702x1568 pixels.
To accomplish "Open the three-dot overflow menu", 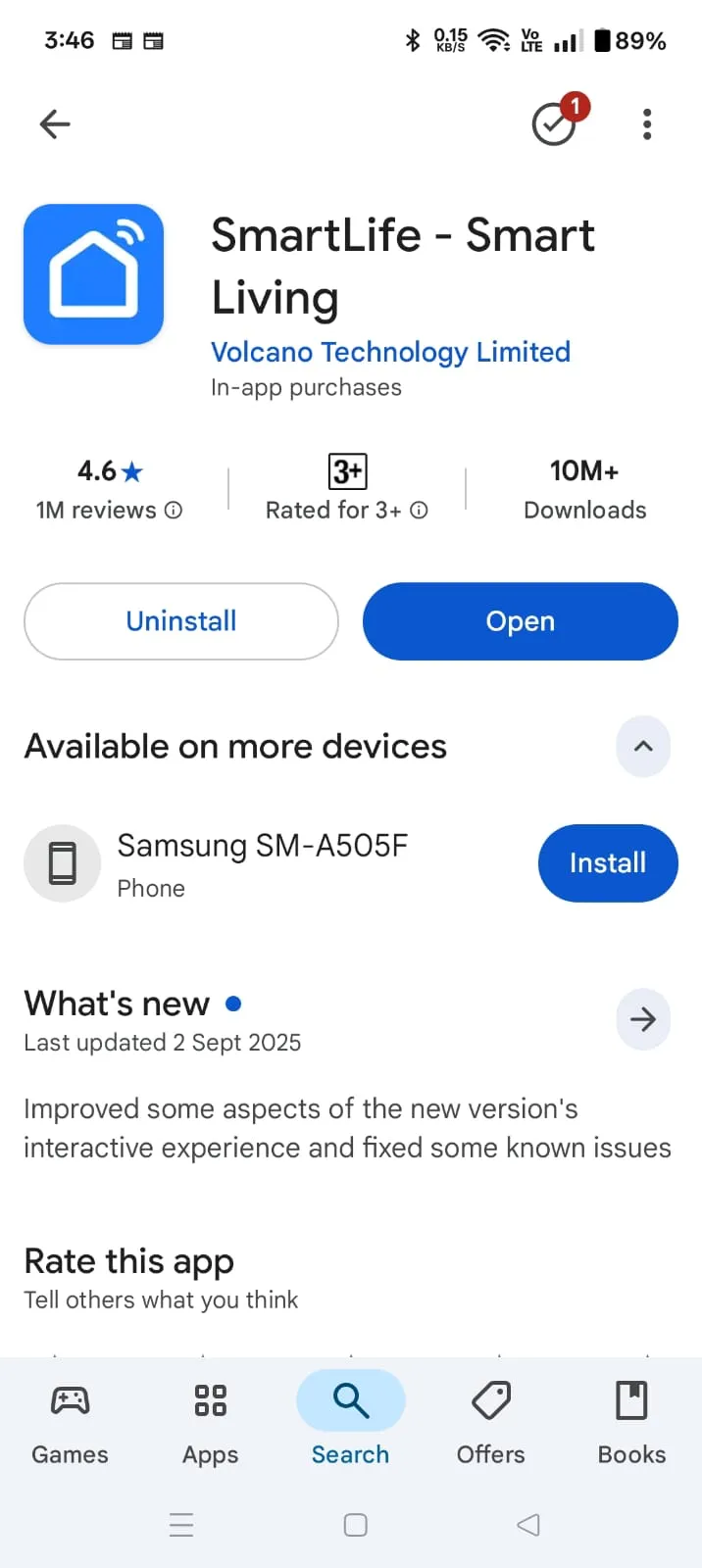I will [647, 124].
